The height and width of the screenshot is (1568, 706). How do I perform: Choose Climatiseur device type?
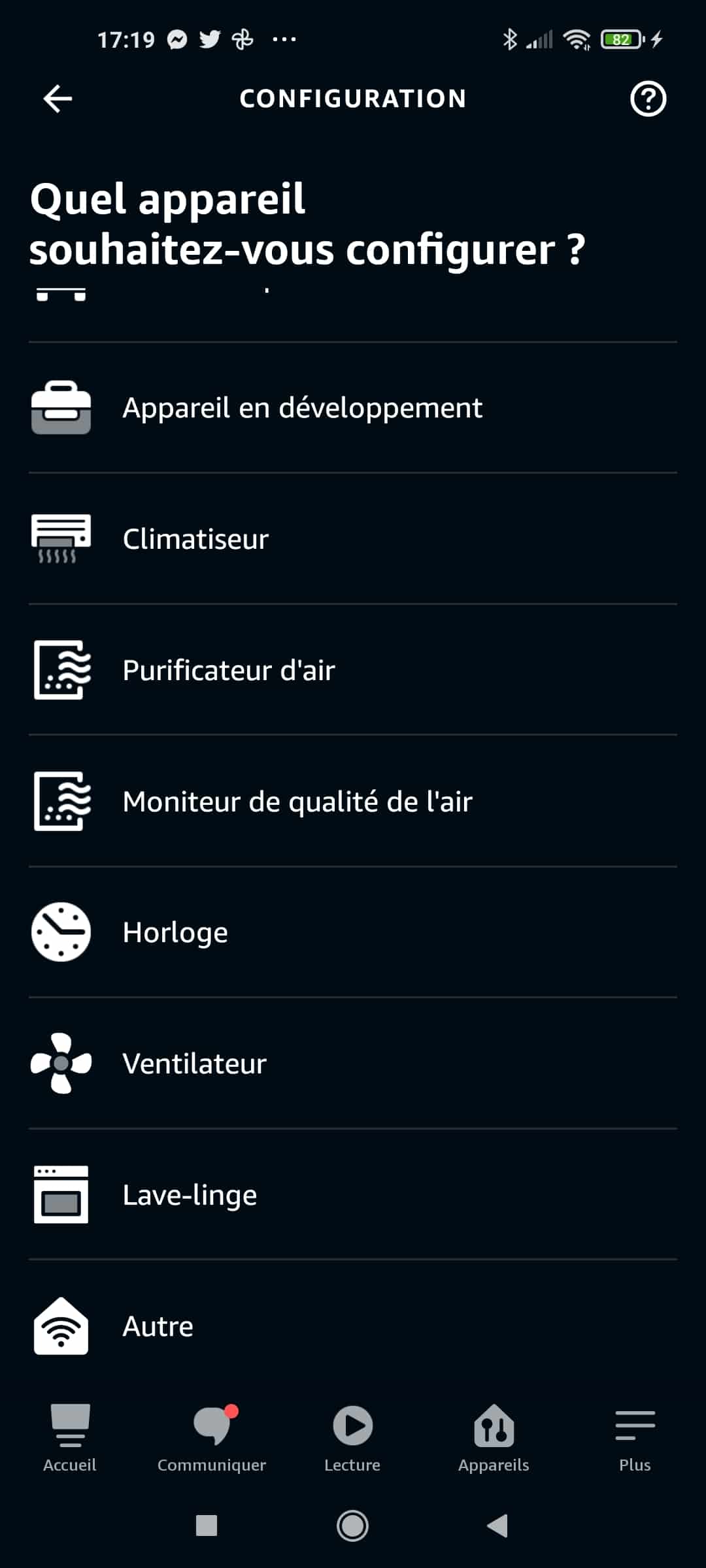coord(353,539)
